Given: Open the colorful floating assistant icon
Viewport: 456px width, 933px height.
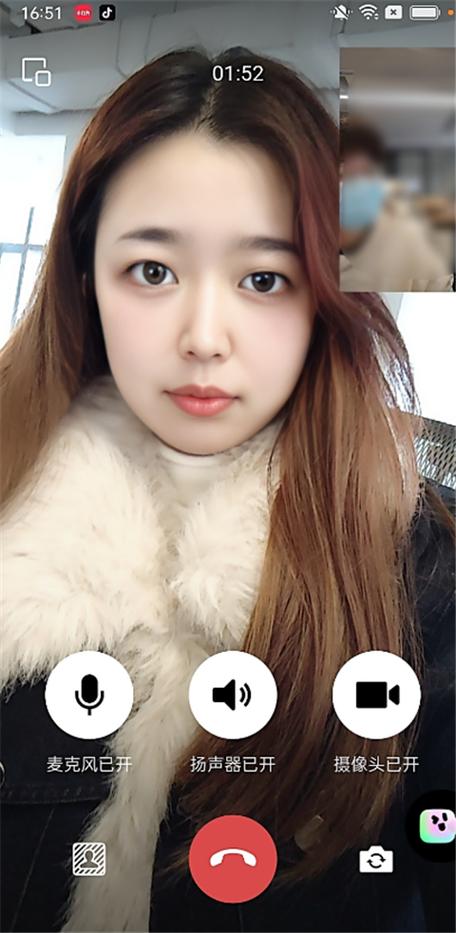Looking at the screenshot, I should (438, 826).
